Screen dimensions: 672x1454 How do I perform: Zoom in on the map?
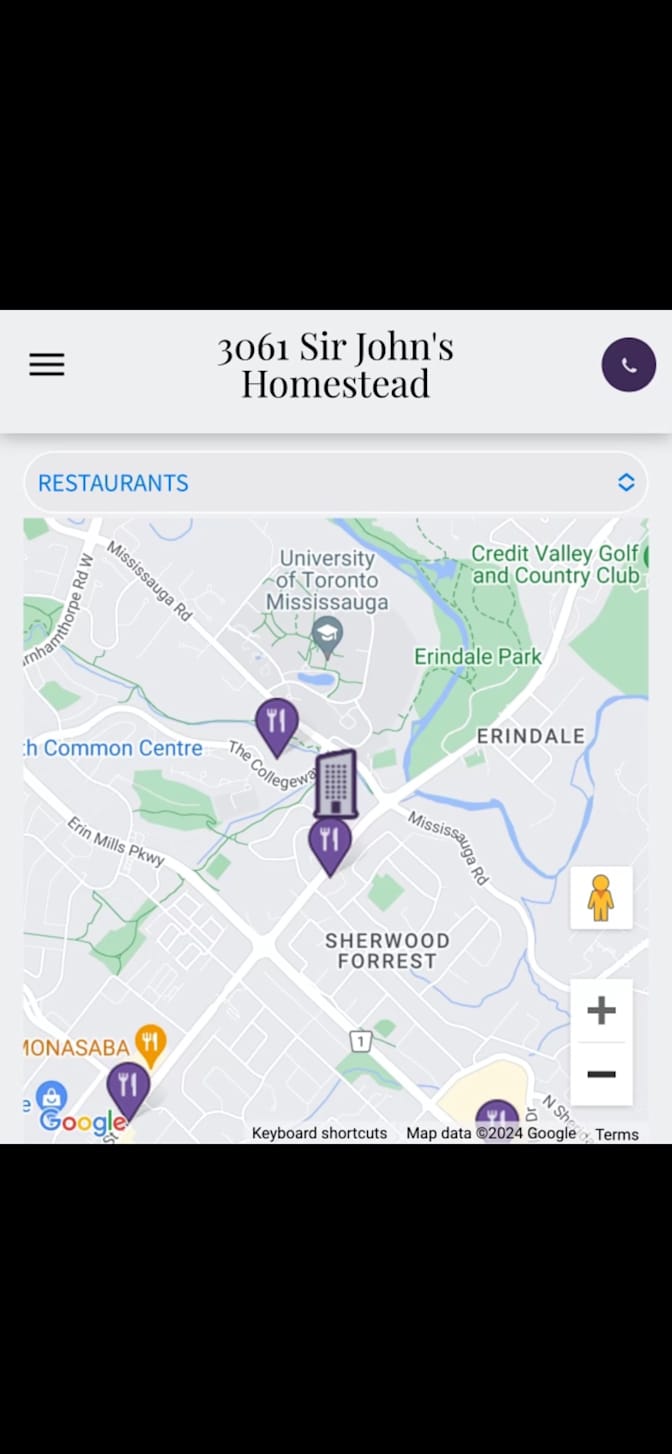tap(601, 1011)
